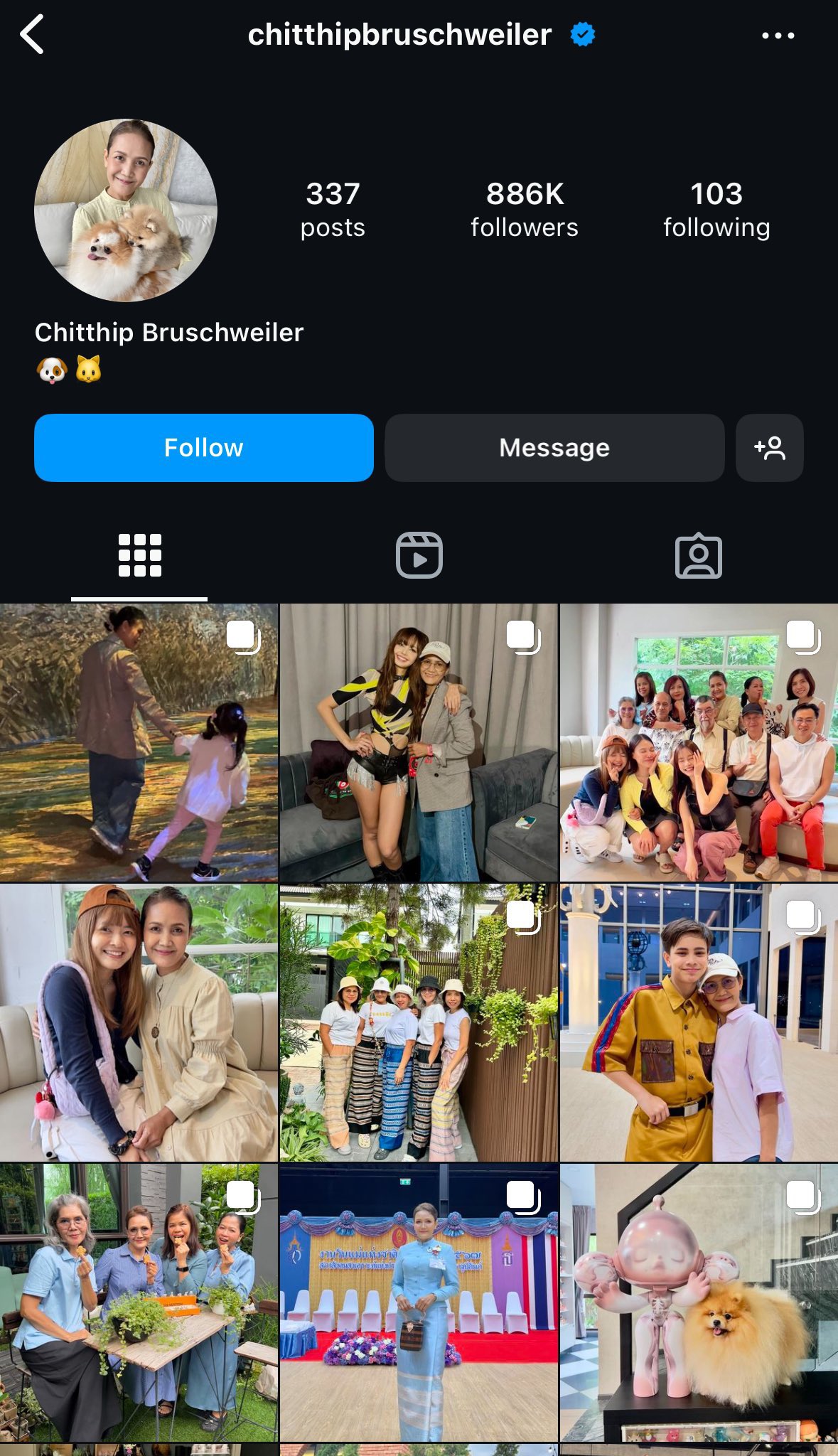Open the three-dot overflow menu

pos(778,35)
